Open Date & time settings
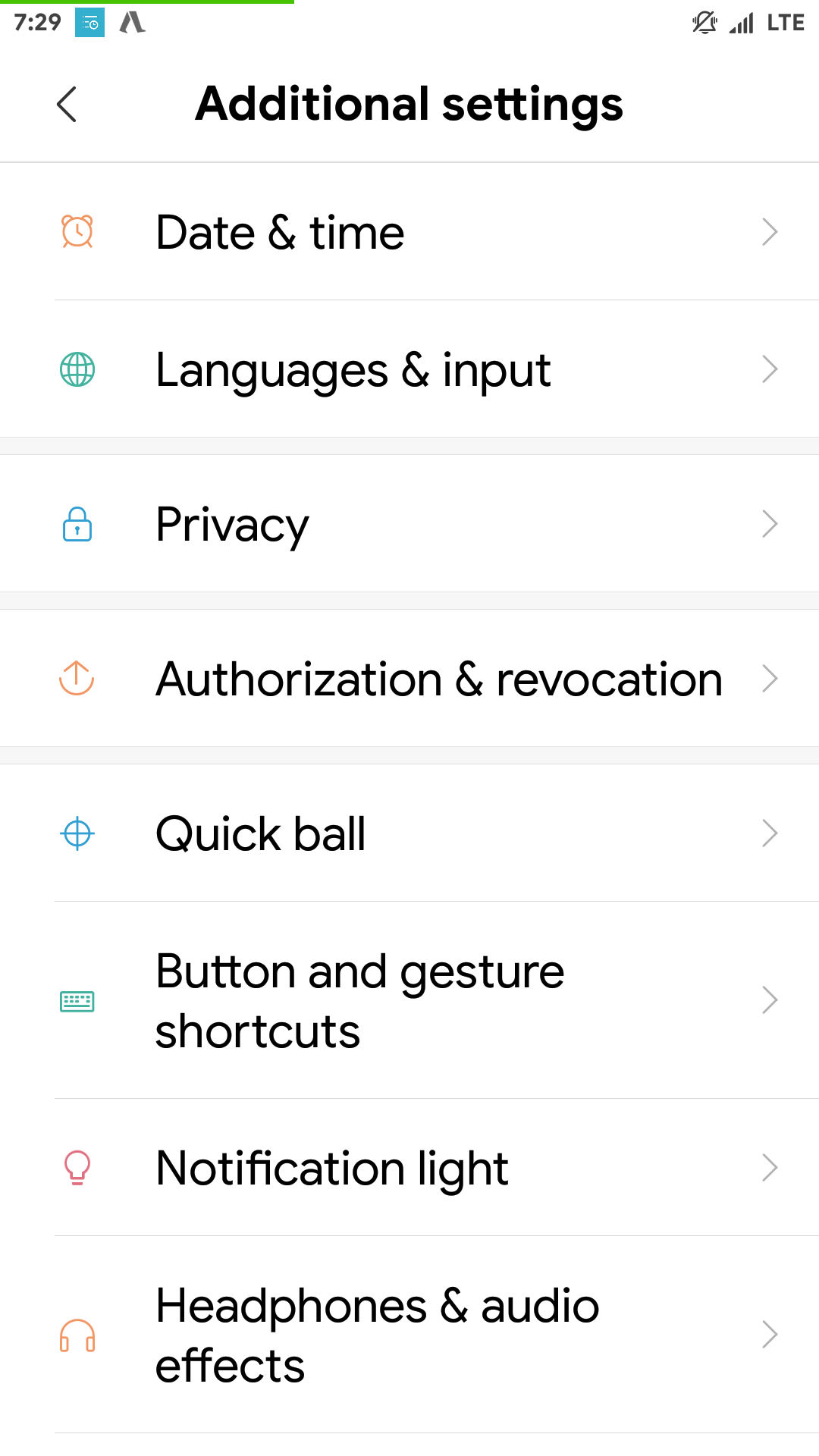Image resolution: width=819 pixels, height=1456 pixels. coord(409,232)
